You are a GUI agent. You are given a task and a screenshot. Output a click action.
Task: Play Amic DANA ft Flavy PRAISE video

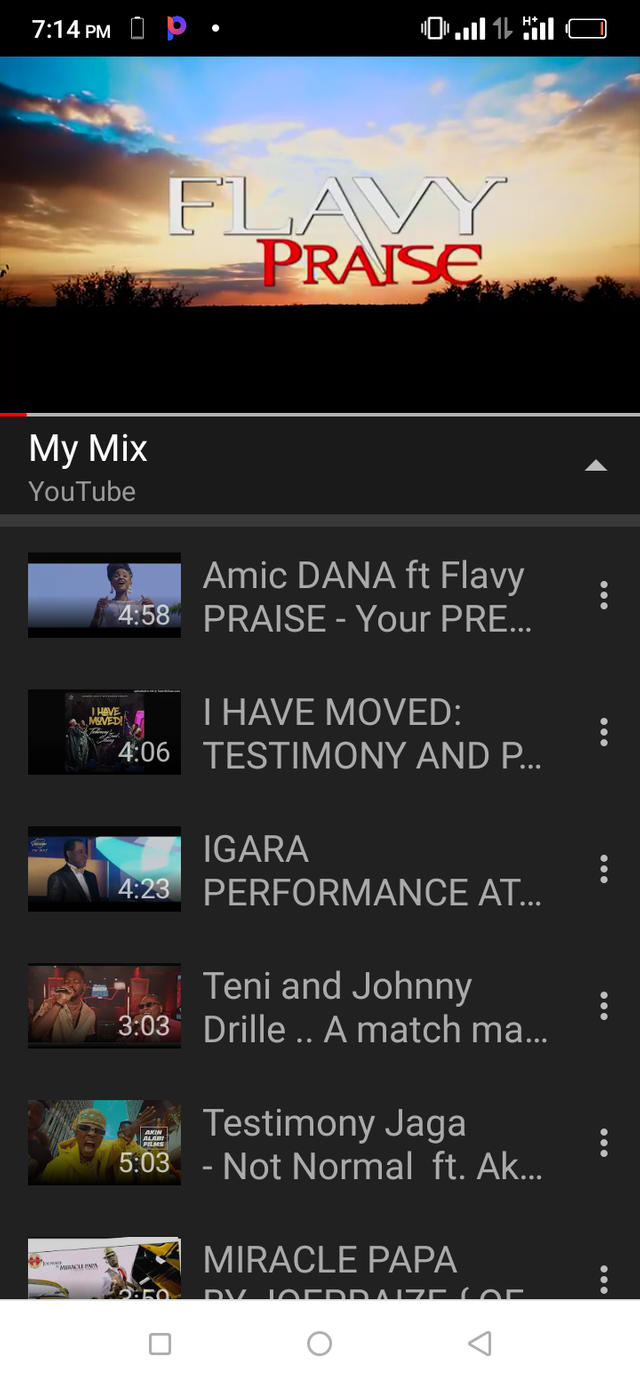pos(367,596)
